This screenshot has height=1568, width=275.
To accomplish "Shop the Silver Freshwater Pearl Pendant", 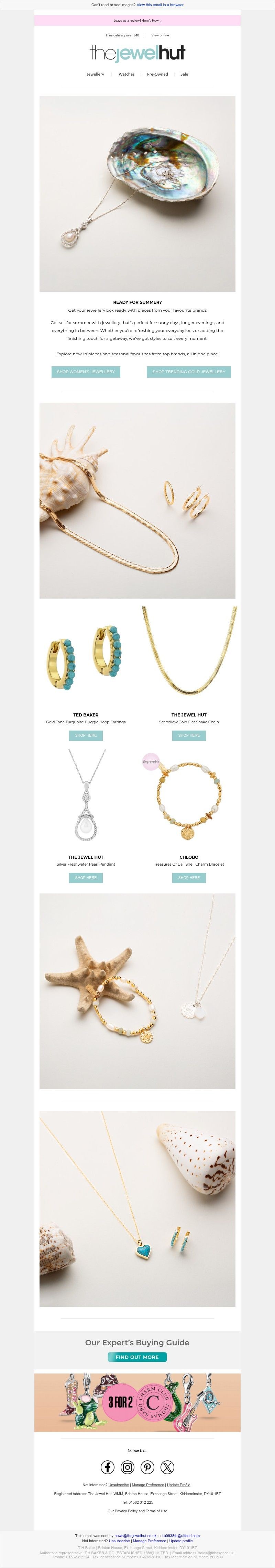I will [86, 878].
